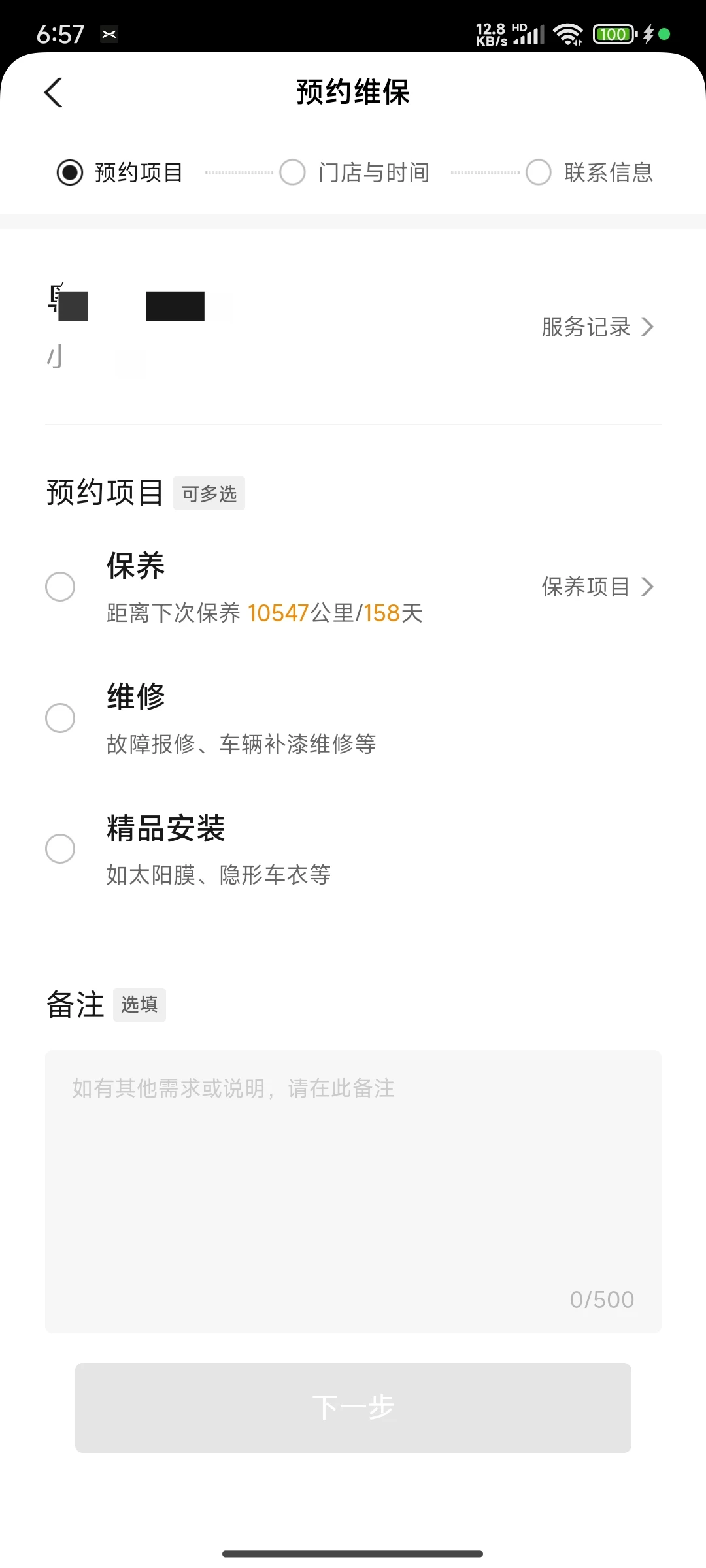
Task: Select the 保养 maintenance option
Action: [60, 587]
